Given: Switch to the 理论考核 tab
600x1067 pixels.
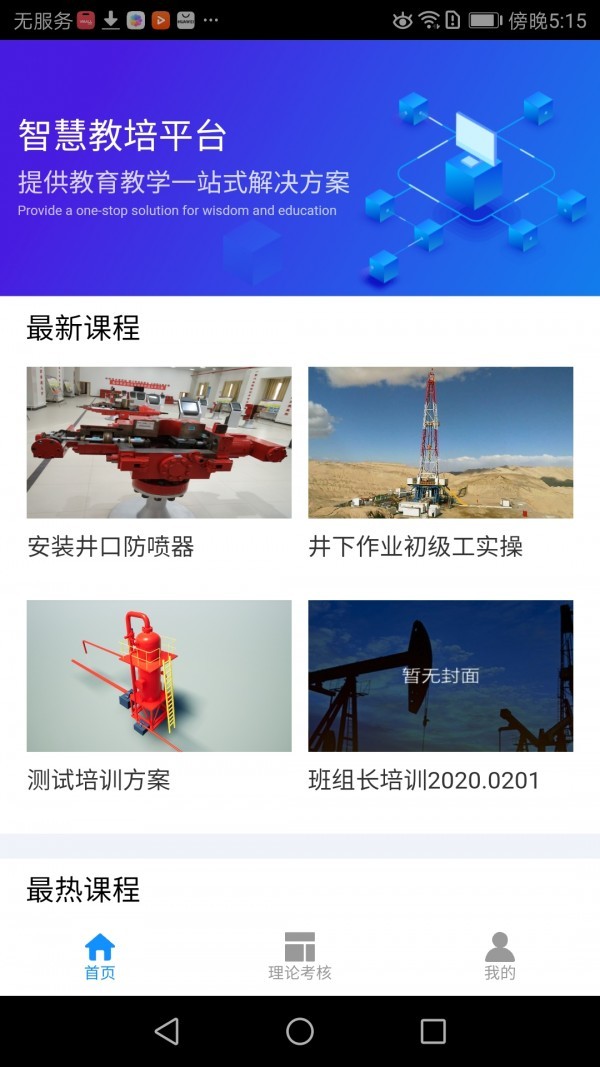Looking at the screenshot, I should [x=300, y=957].
